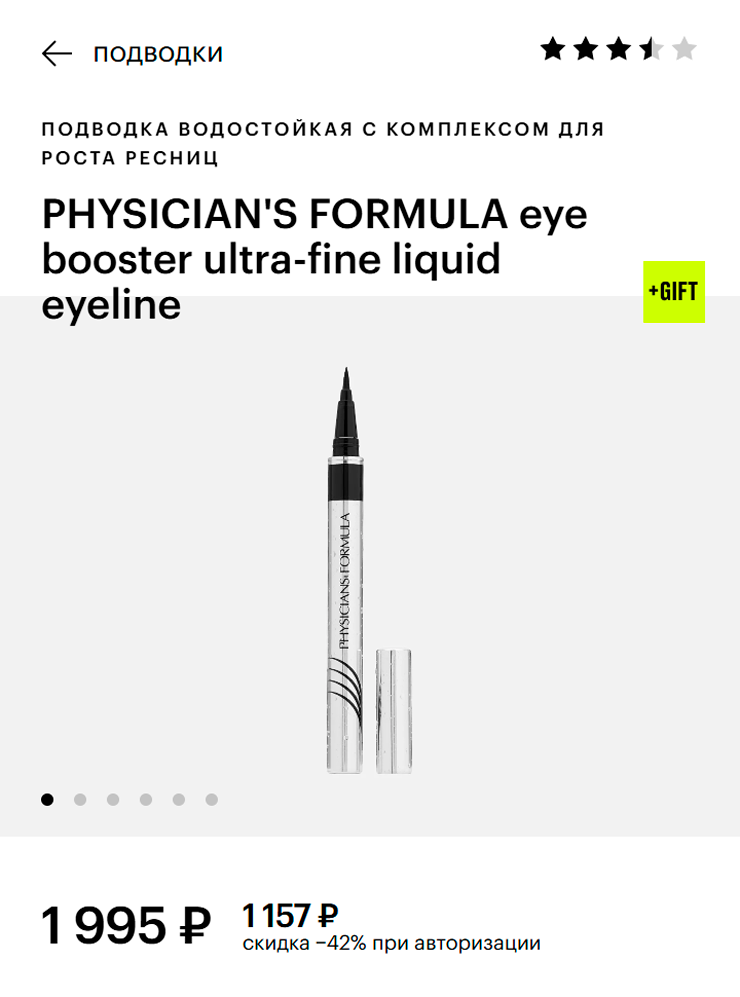Open the product star rating reviews
Viewport: 740px width, 997px height.
tap(617, 49)
